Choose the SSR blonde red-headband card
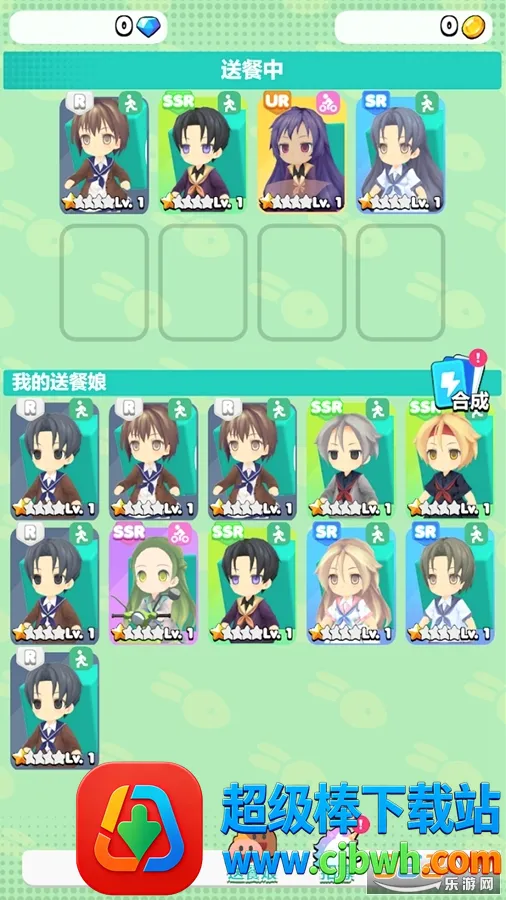The width and height of the screenshot is (506, 900). 449,458
